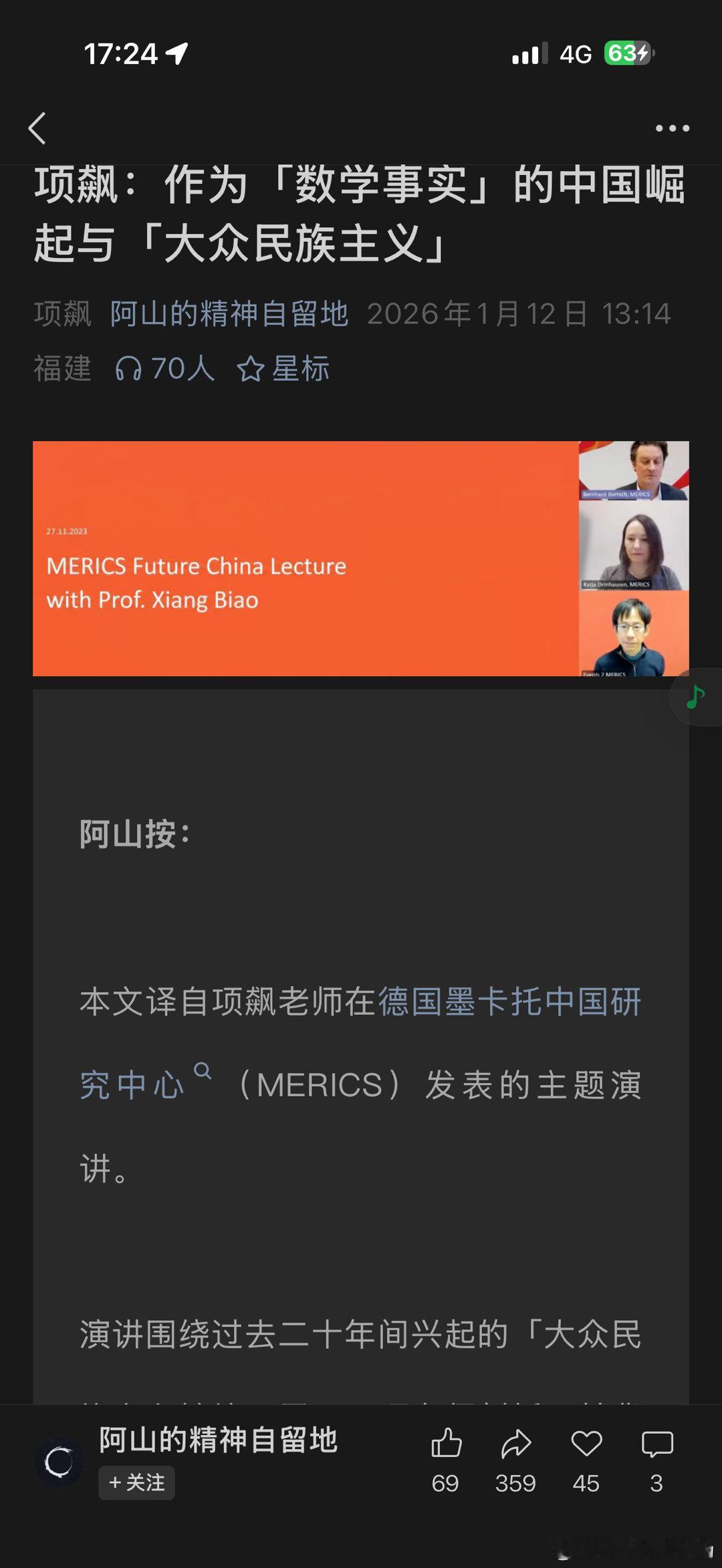
Task: Tap the back arrow to exit the article
Action: (x=38, y=128)
